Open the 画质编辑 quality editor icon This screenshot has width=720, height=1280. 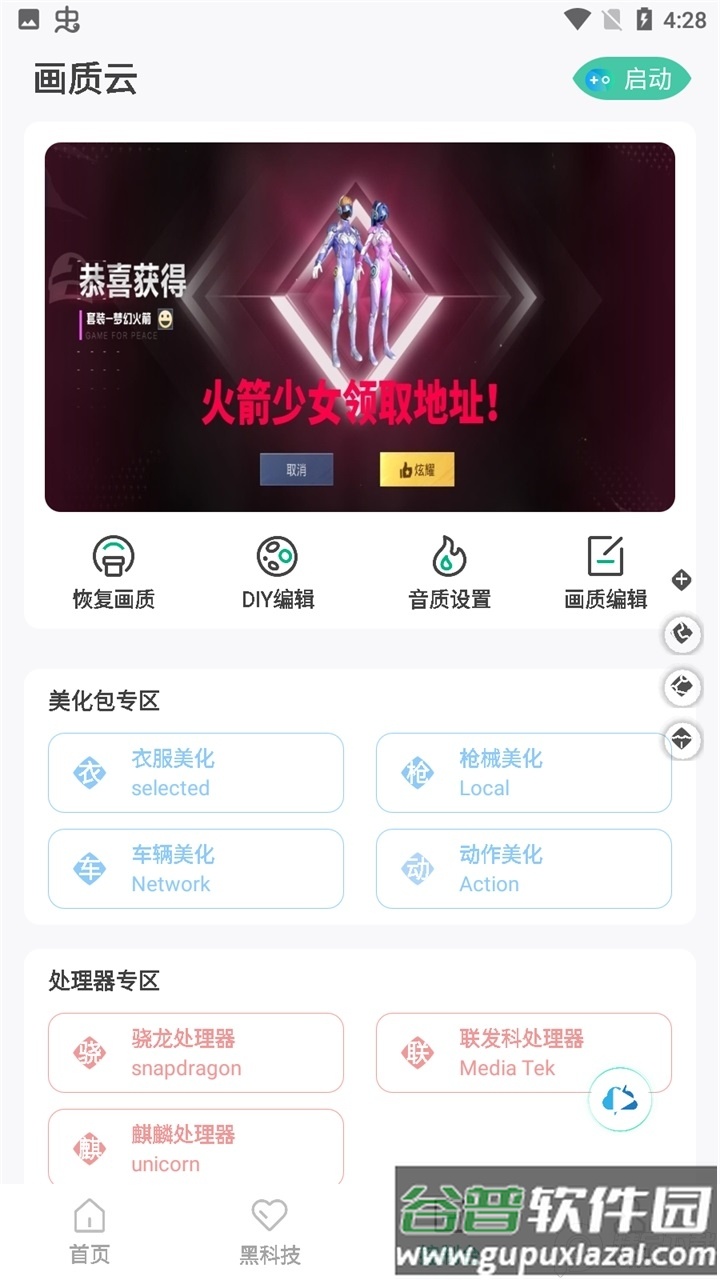(607, 555)
